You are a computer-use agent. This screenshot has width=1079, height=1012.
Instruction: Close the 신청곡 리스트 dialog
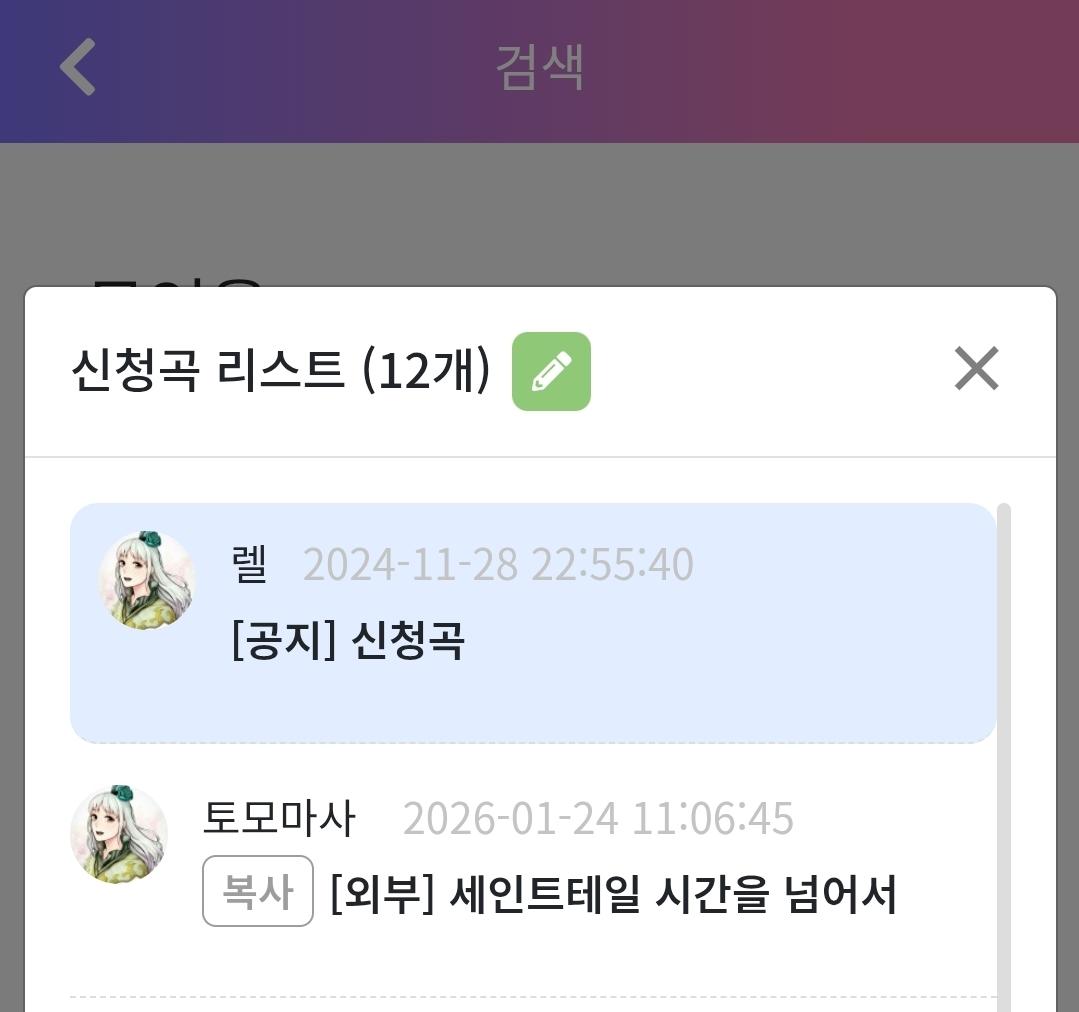pos(976,370)
